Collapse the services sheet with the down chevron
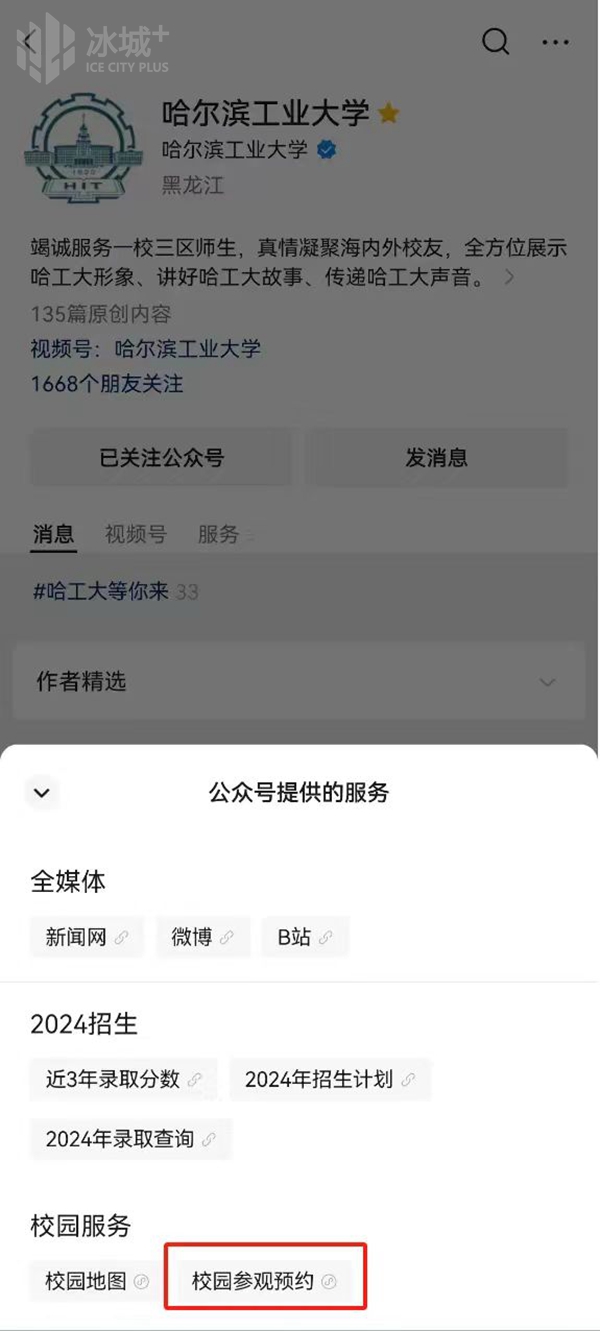 [42, 793]
